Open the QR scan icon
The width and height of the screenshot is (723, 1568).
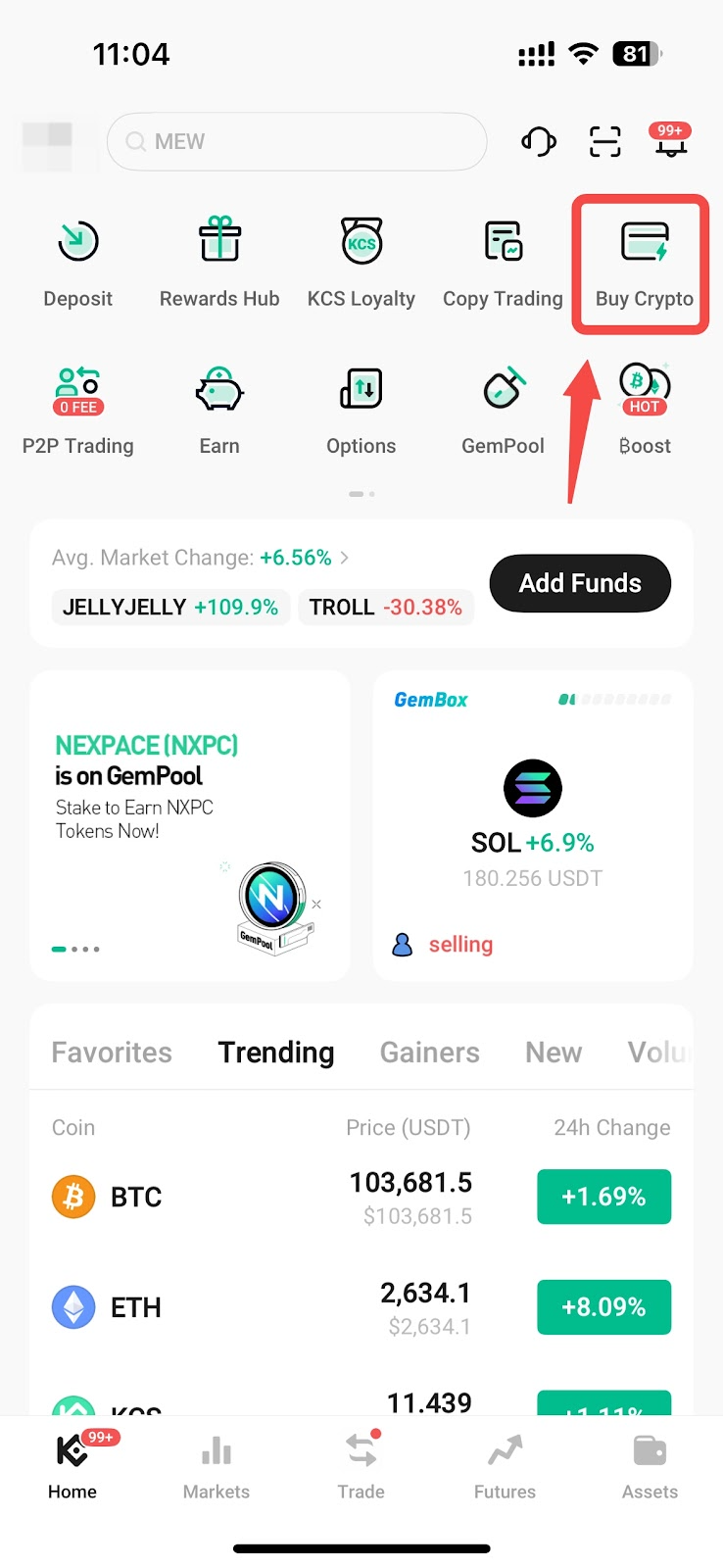(x=604, y=142)
